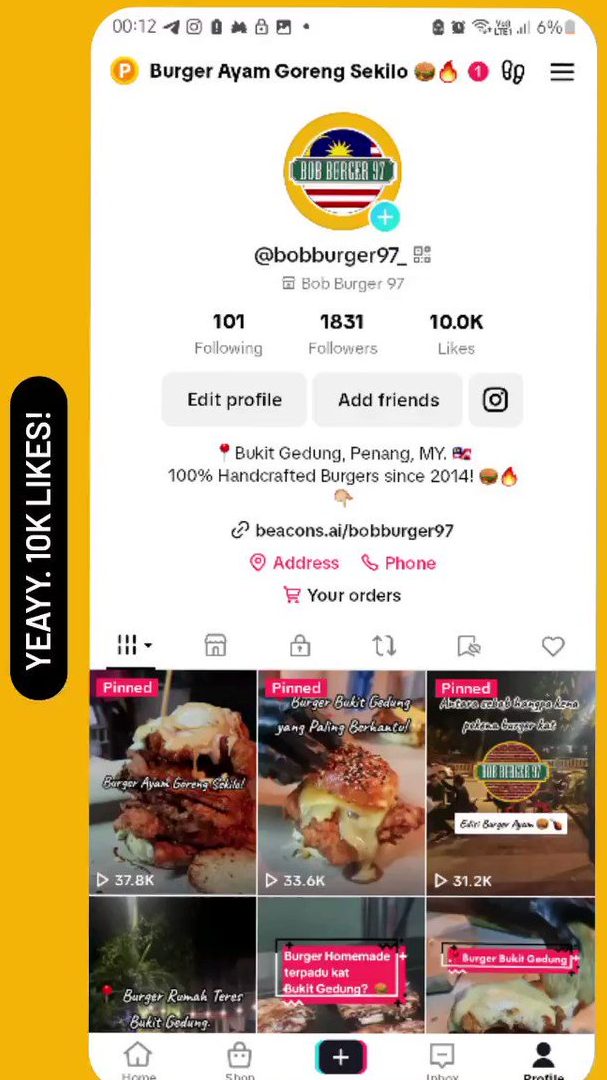Open the footprints profile views icon

(513, 72)
